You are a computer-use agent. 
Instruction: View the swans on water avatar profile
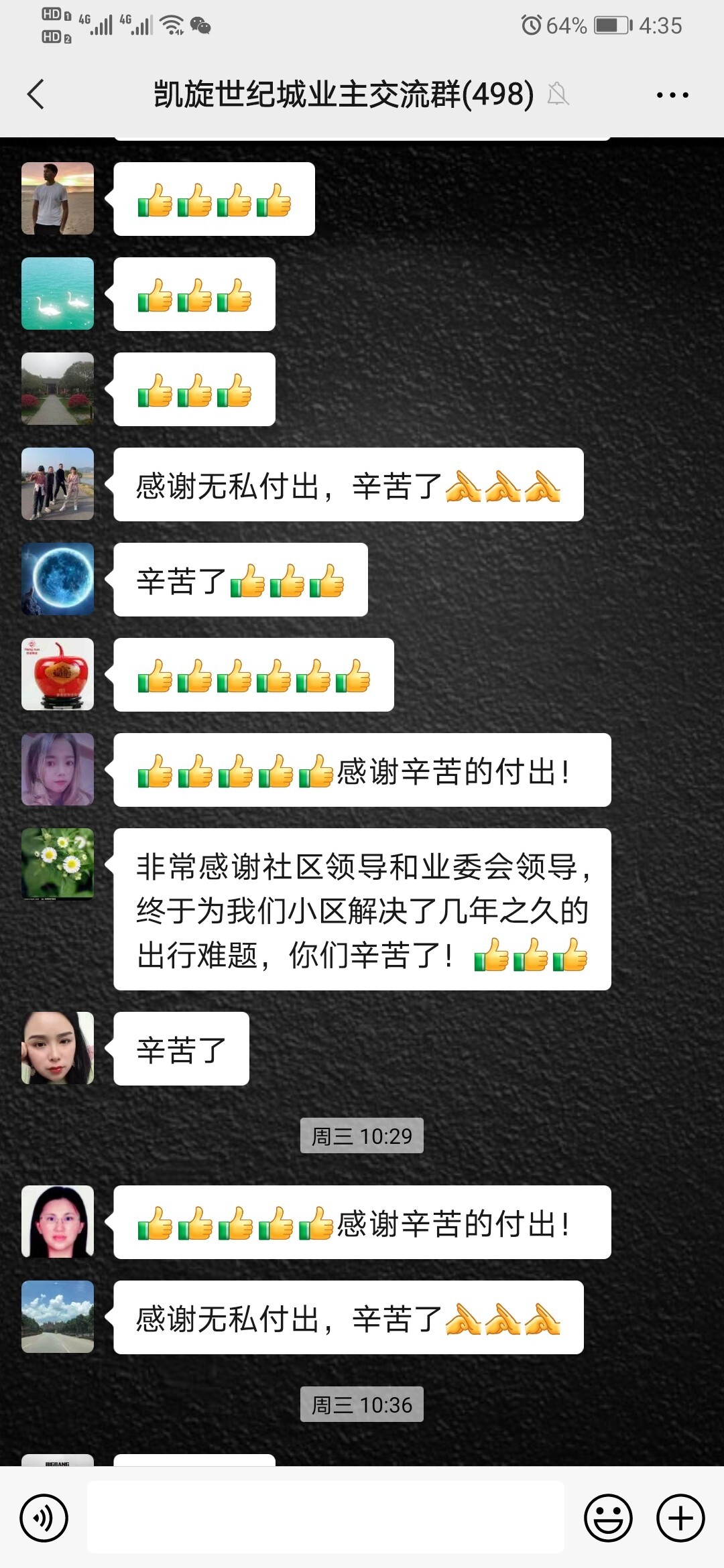pyautogui.click(x=58, y=293)
